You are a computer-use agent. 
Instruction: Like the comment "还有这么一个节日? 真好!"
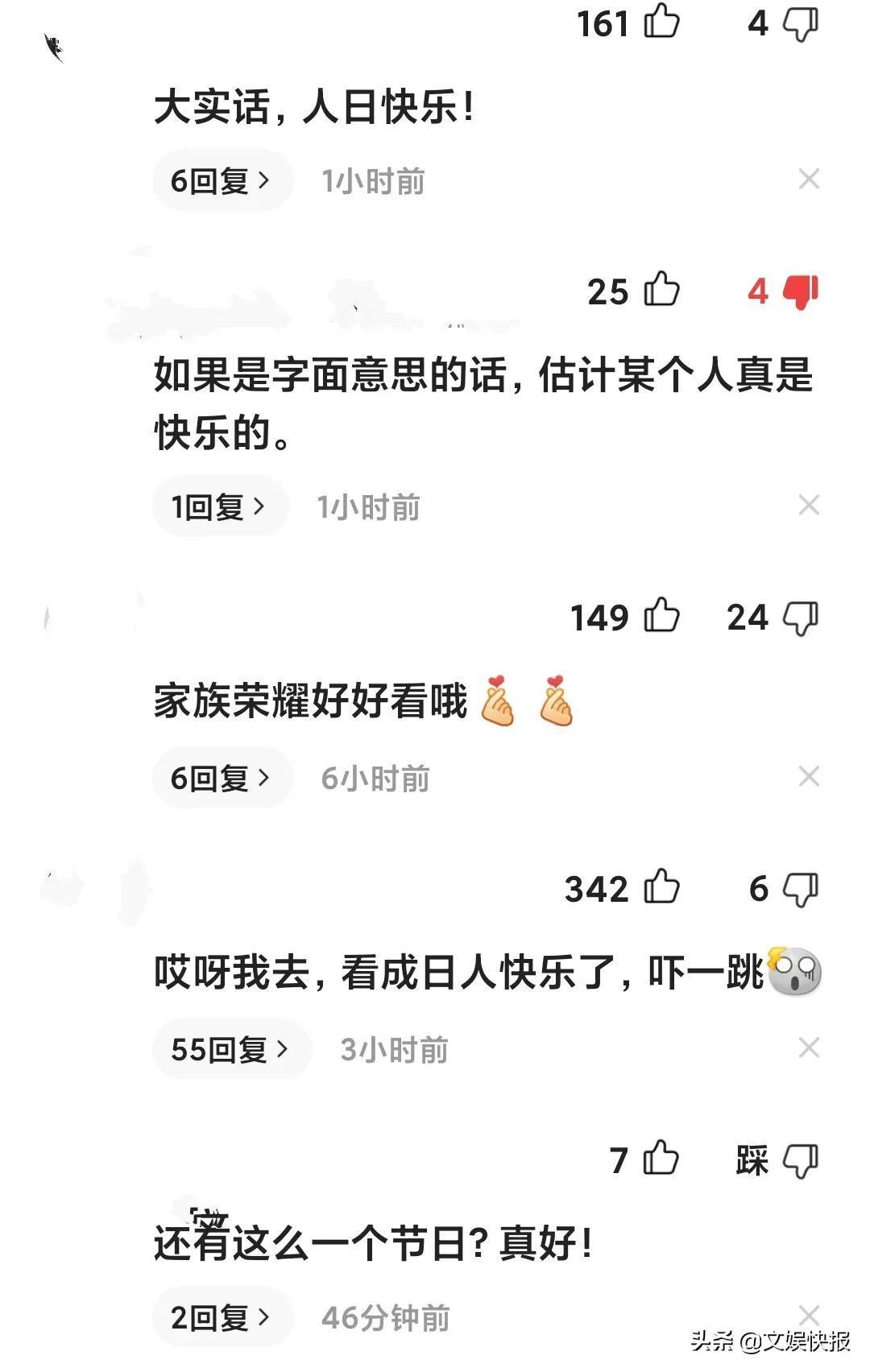tap(661, 1159)
